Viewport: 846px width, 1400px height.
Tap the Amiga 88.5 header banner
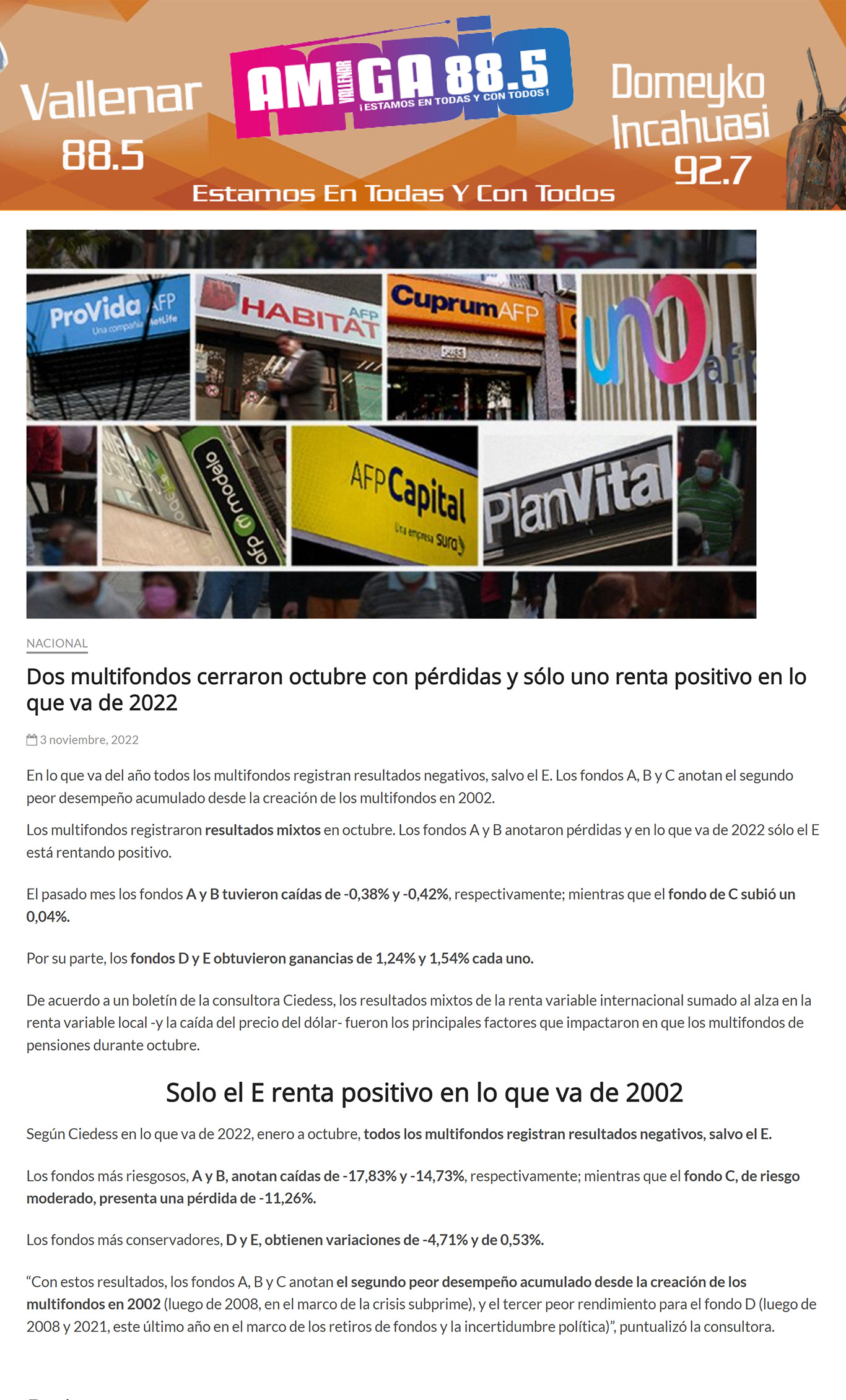click(423, 105)
